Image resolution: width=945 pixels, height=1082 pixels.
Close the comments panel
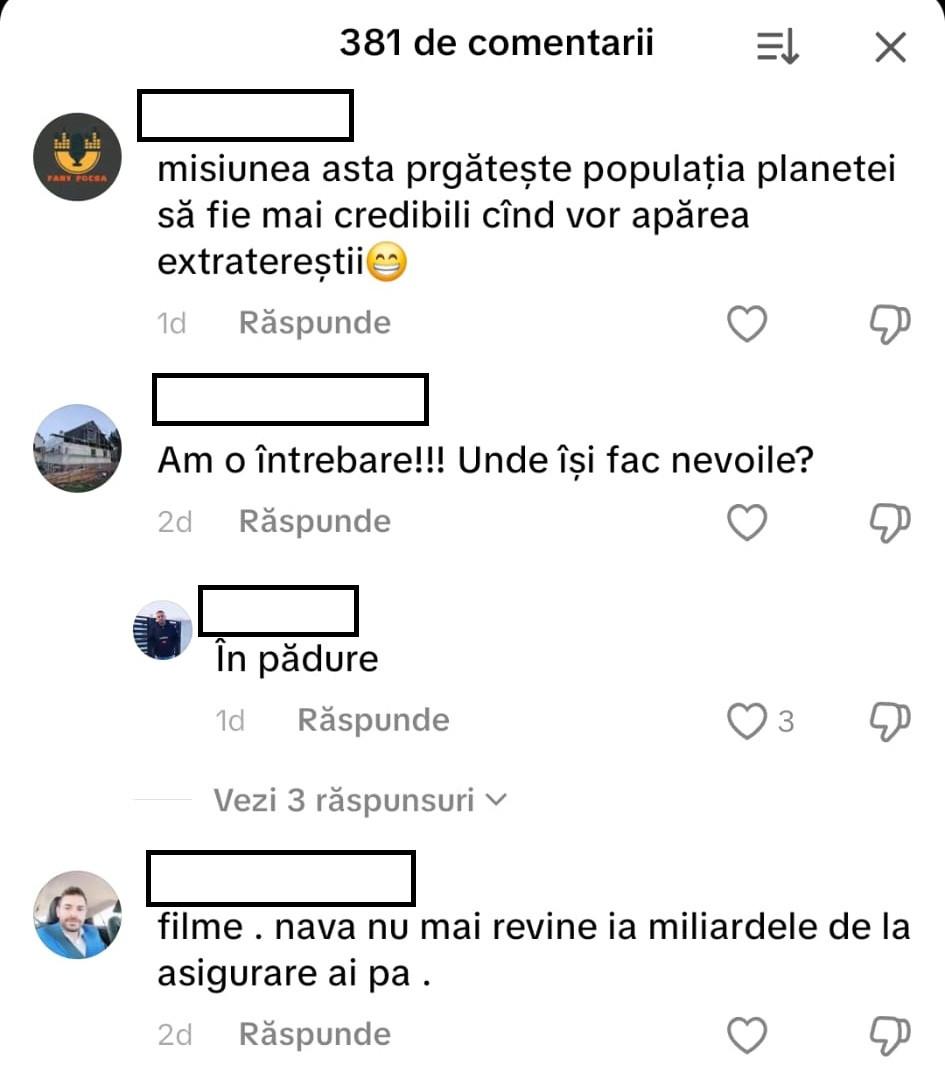point(890,46)
